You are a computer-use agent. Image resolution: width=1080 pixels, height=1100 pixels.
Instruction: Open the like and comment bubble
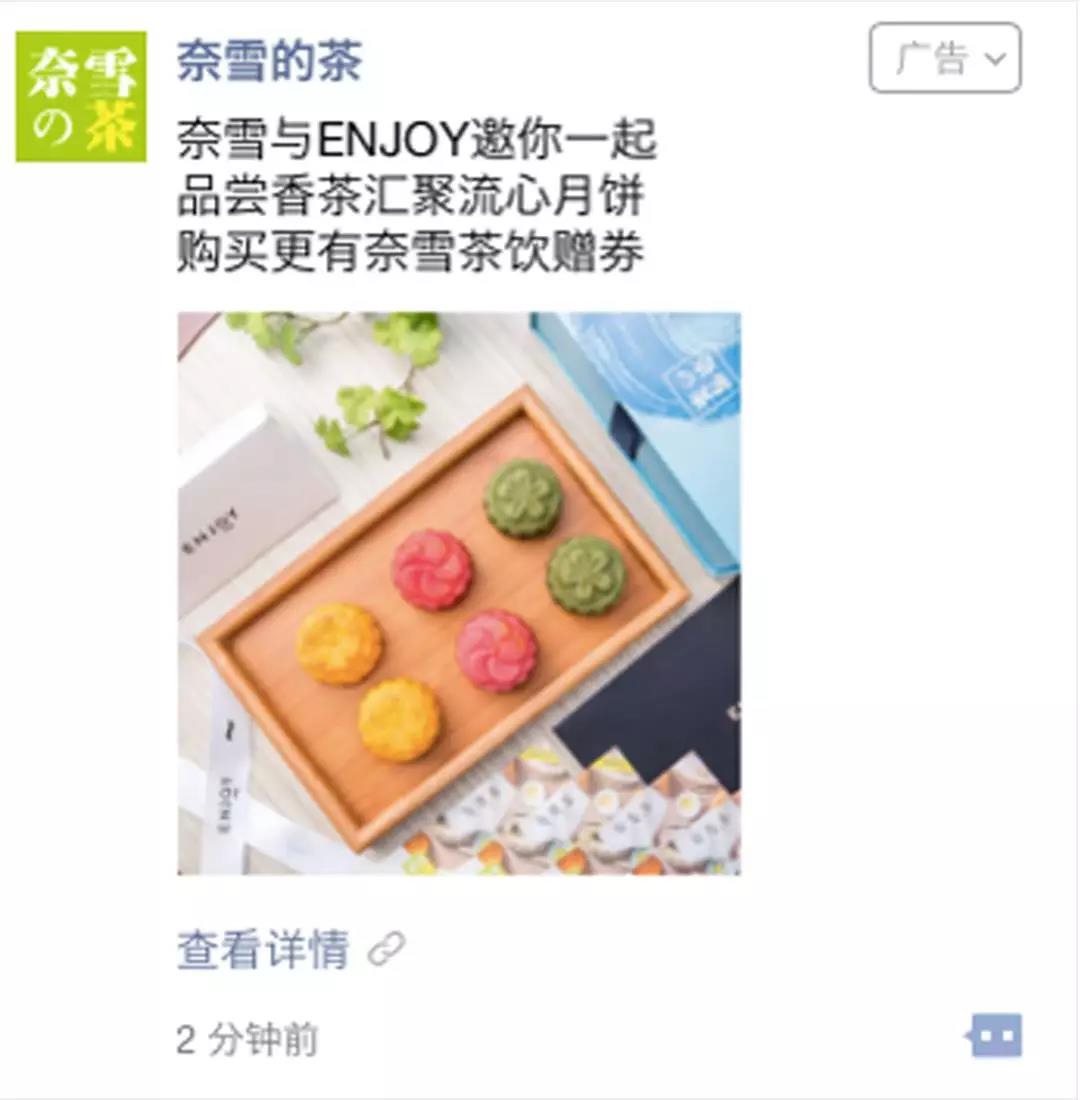pos(995,1035)
